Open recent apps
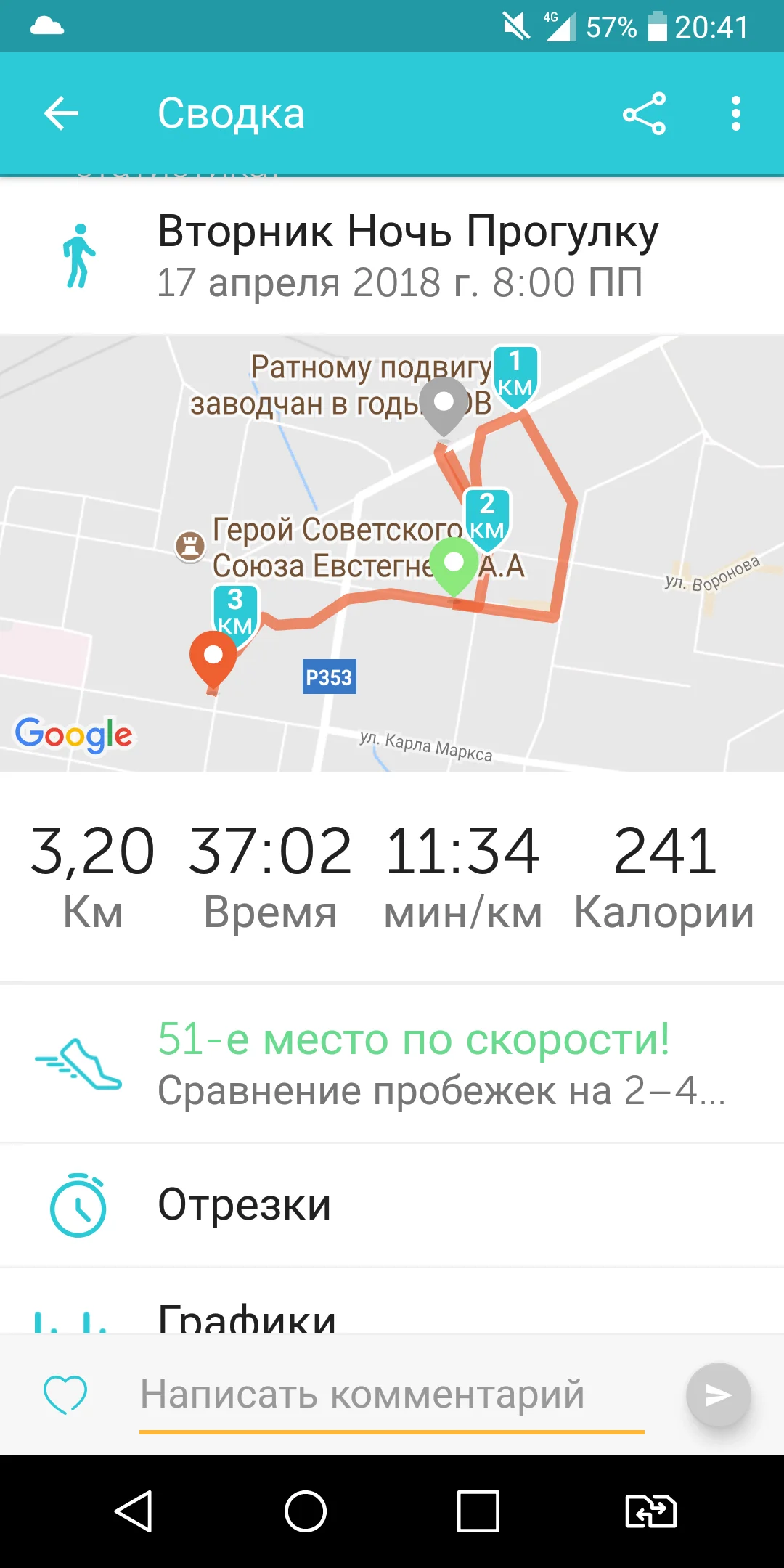The width and height of the screenshot is (784, 1568). (478, 1511)
